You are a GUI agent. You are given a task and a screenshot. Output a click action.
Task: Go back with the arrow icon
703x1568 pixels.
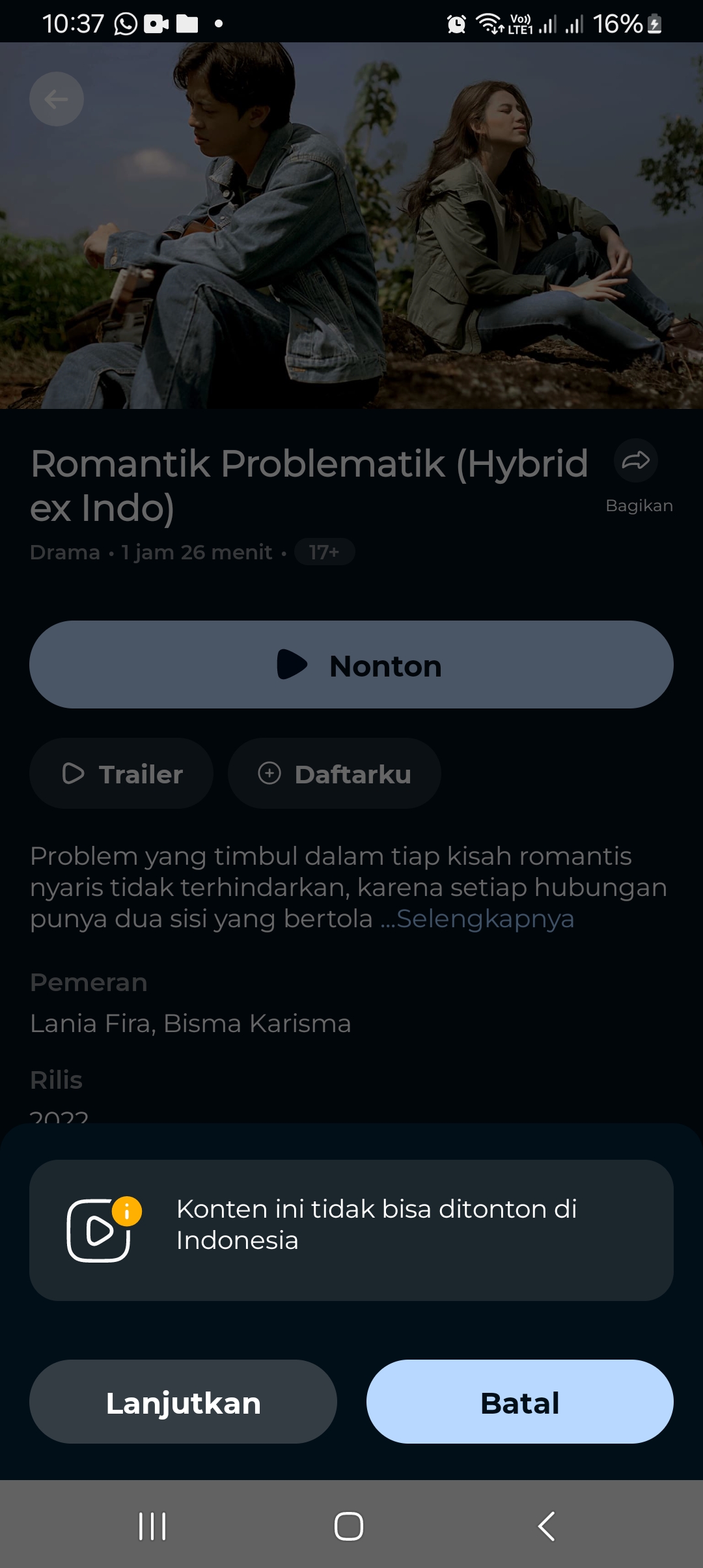click(57, 99)
